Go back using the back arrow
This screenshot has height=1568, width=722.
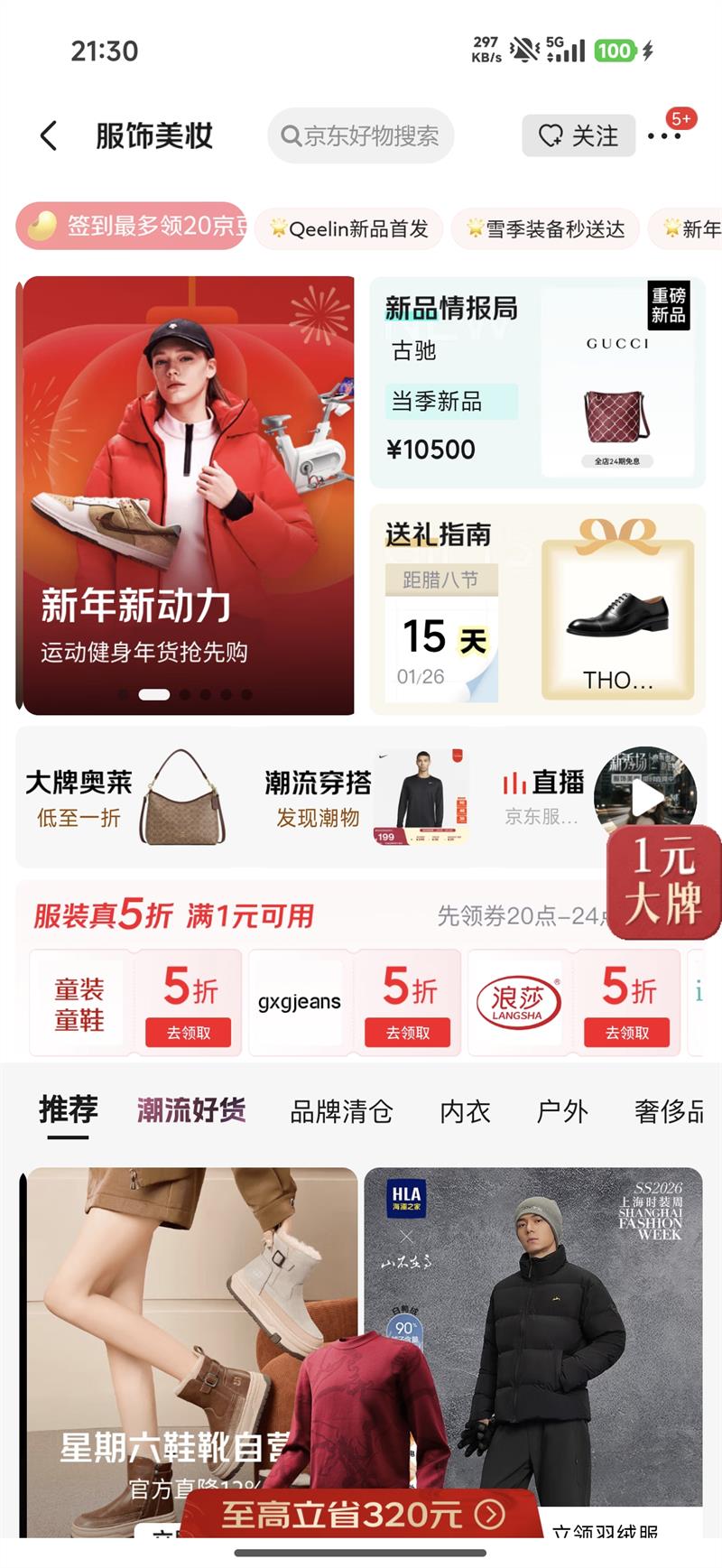click(49, 136)
